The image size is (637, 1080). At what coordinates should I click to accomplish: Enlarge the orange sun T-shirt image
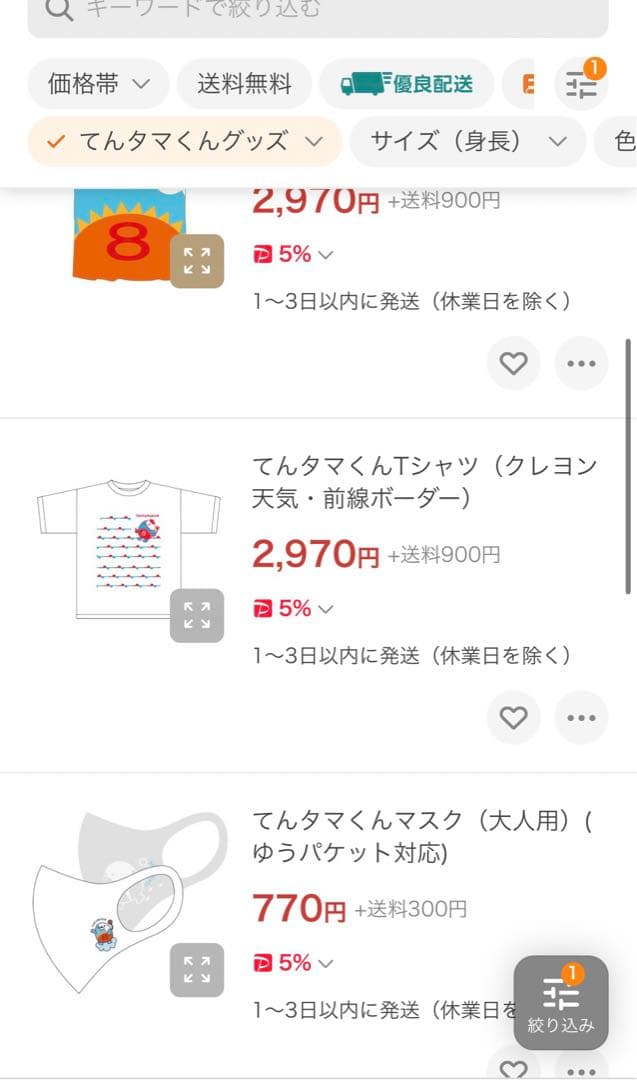click(x=197, y=261)
